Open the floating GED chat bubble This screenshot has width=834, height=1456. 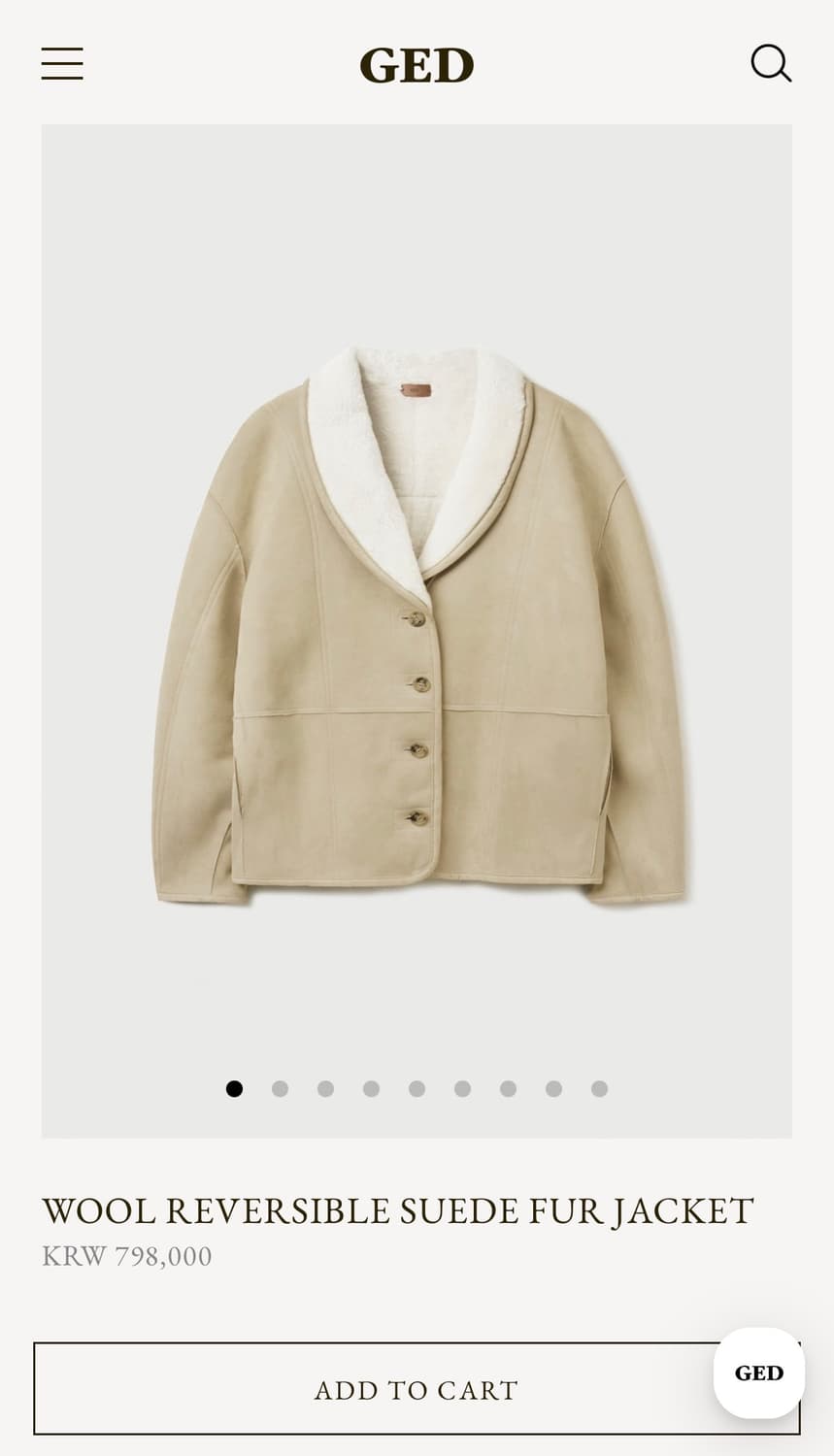point(758,1373)
